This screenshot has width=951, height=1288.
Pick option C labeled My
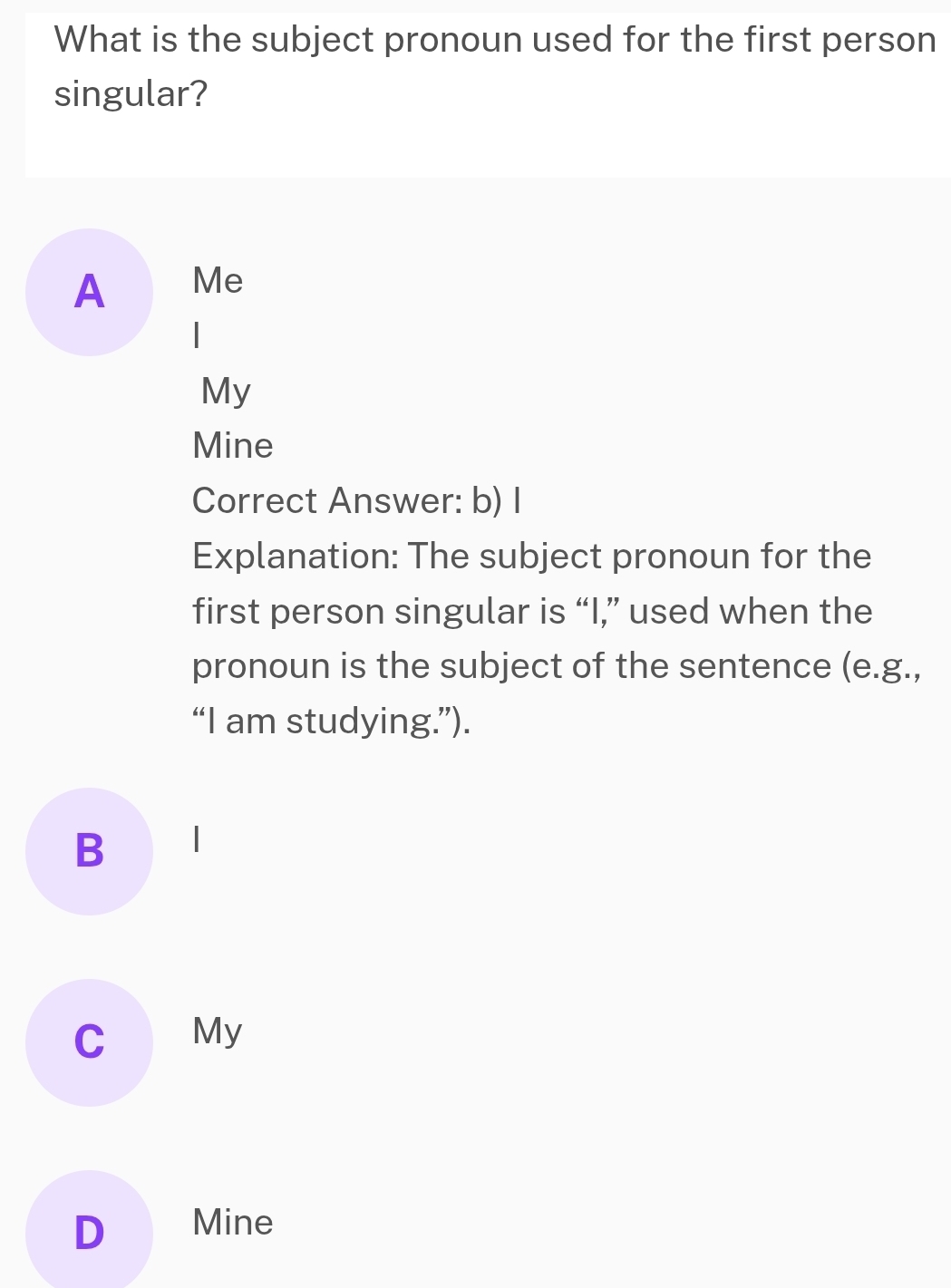[x=89, y=1042]
